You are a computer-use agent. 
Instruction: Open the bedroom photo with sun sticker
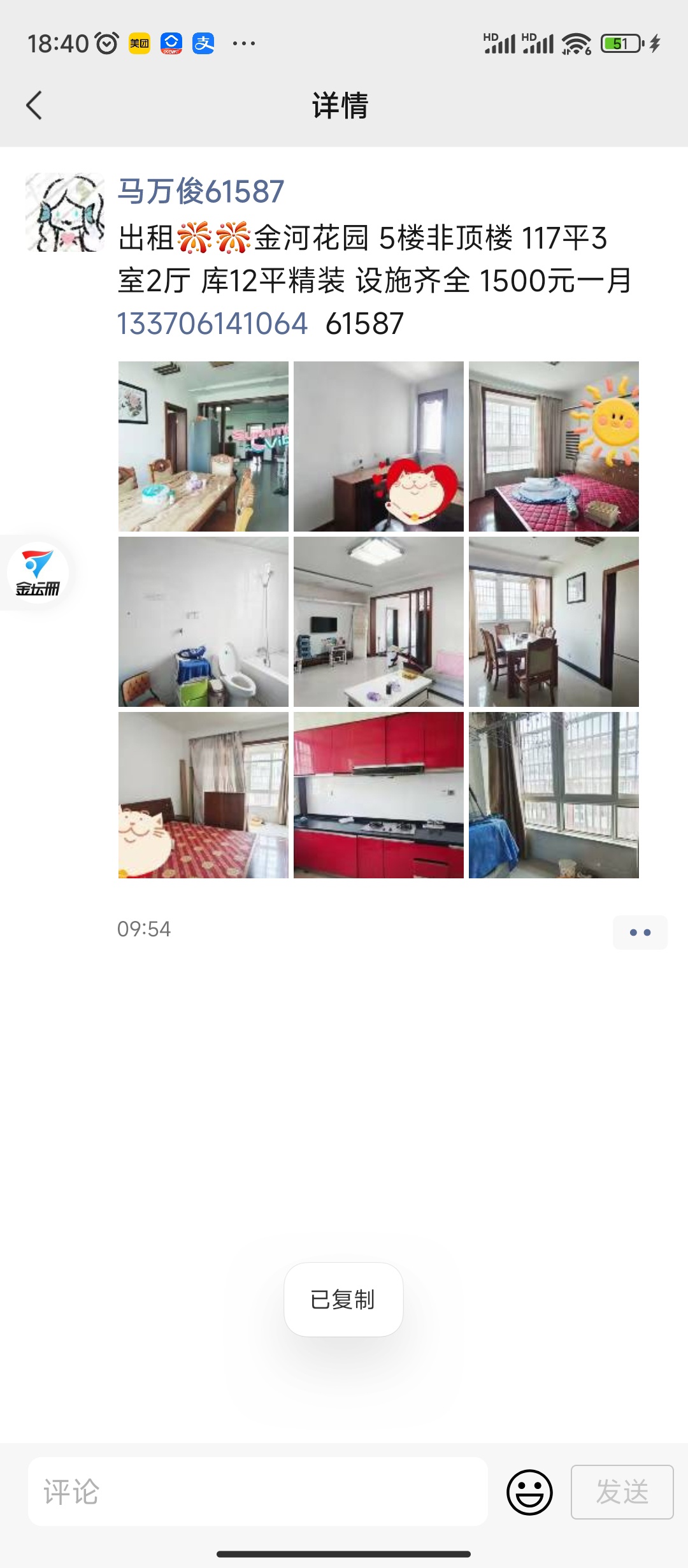point(554,446)
